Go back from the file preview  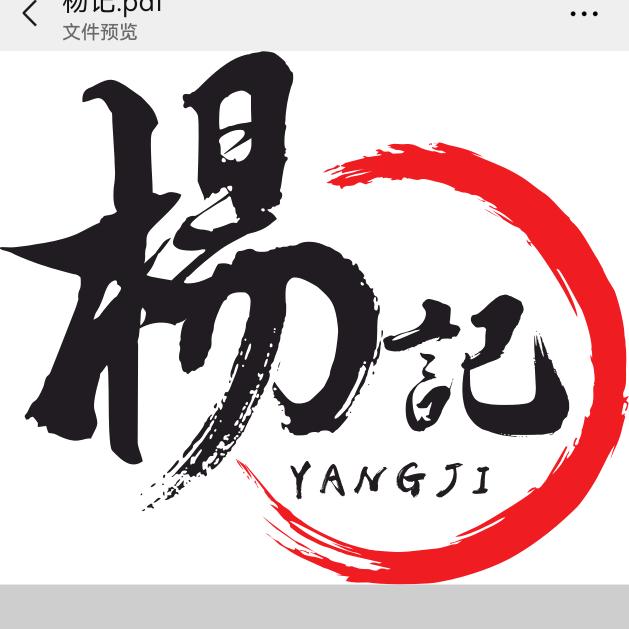pyautogui.click(x=30, y=14)
